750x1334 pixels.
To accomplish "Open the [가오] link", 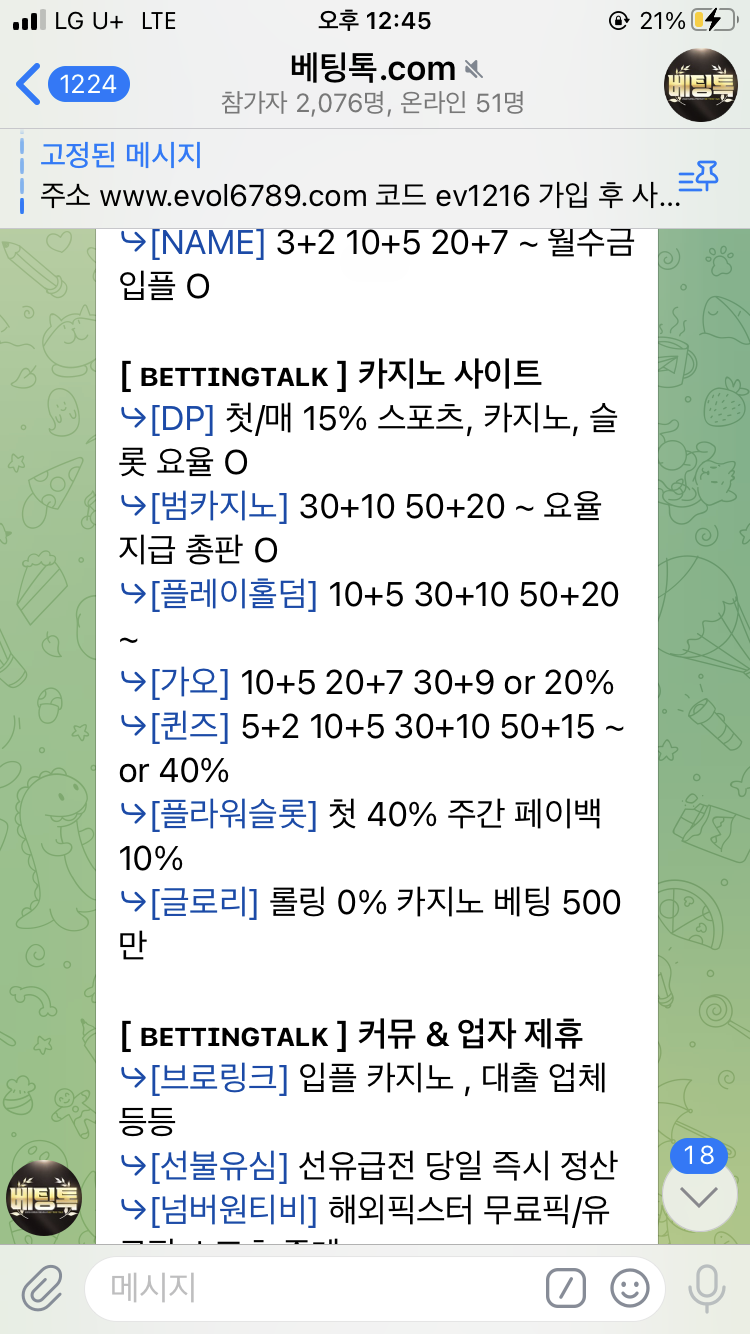I will 189,683.
